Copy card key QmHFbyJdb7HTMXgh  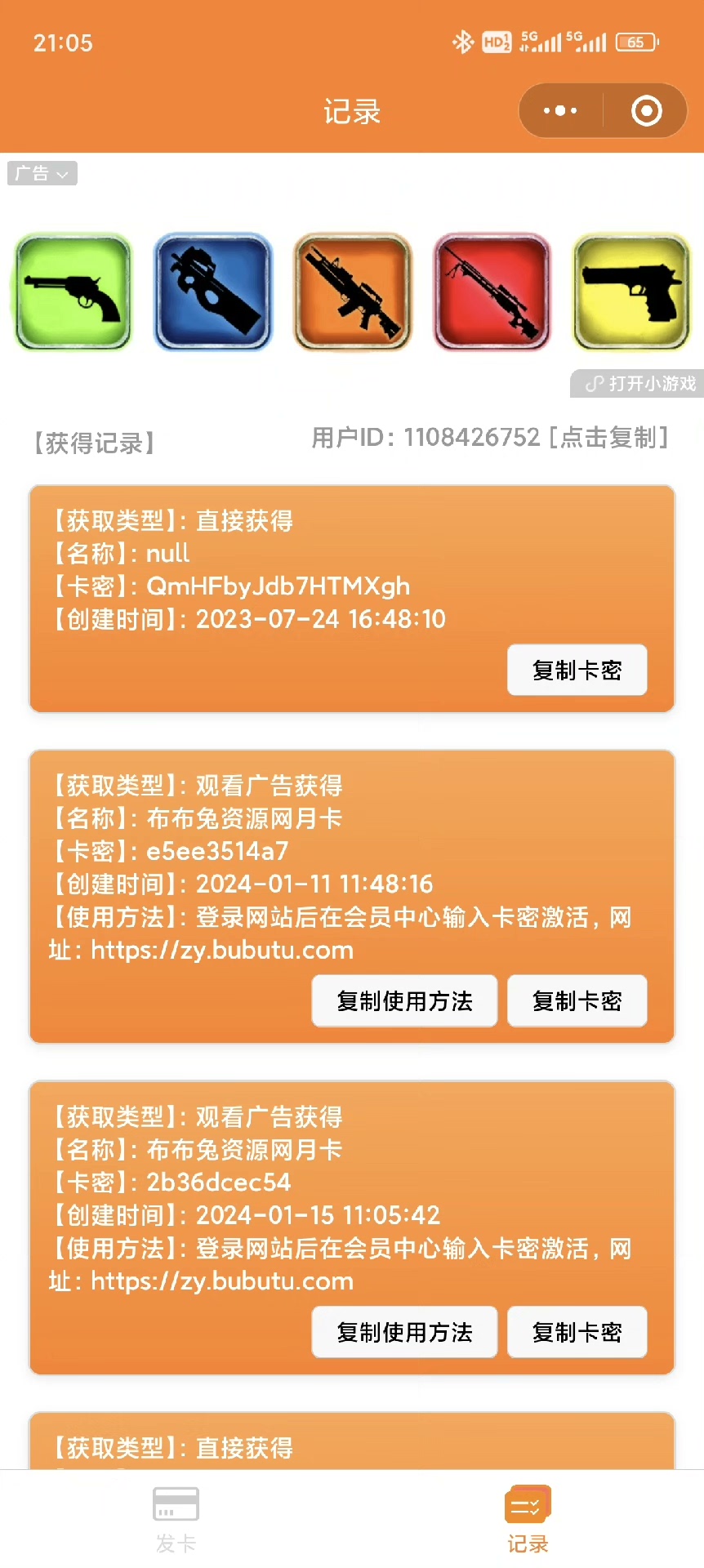577,670
